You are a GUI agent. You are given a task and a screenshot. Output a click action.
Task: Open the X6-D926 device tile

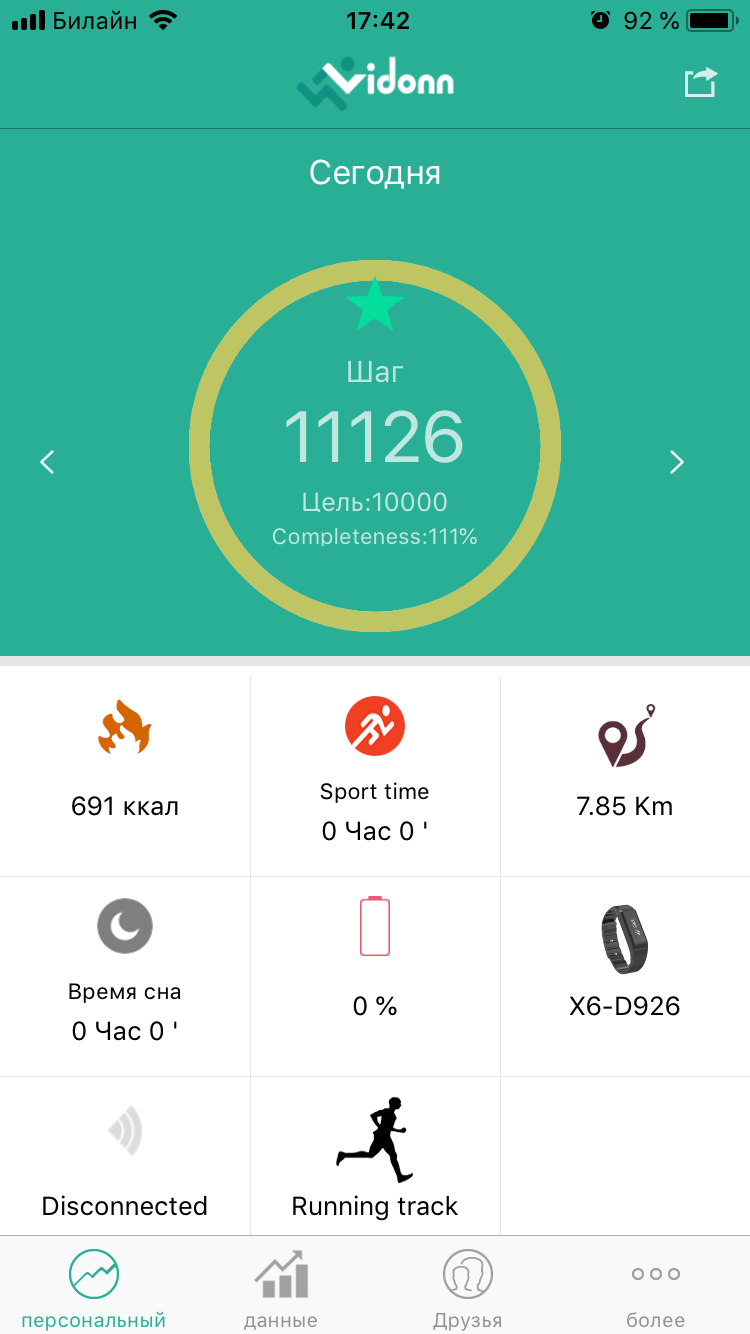(x=625, y=975)
